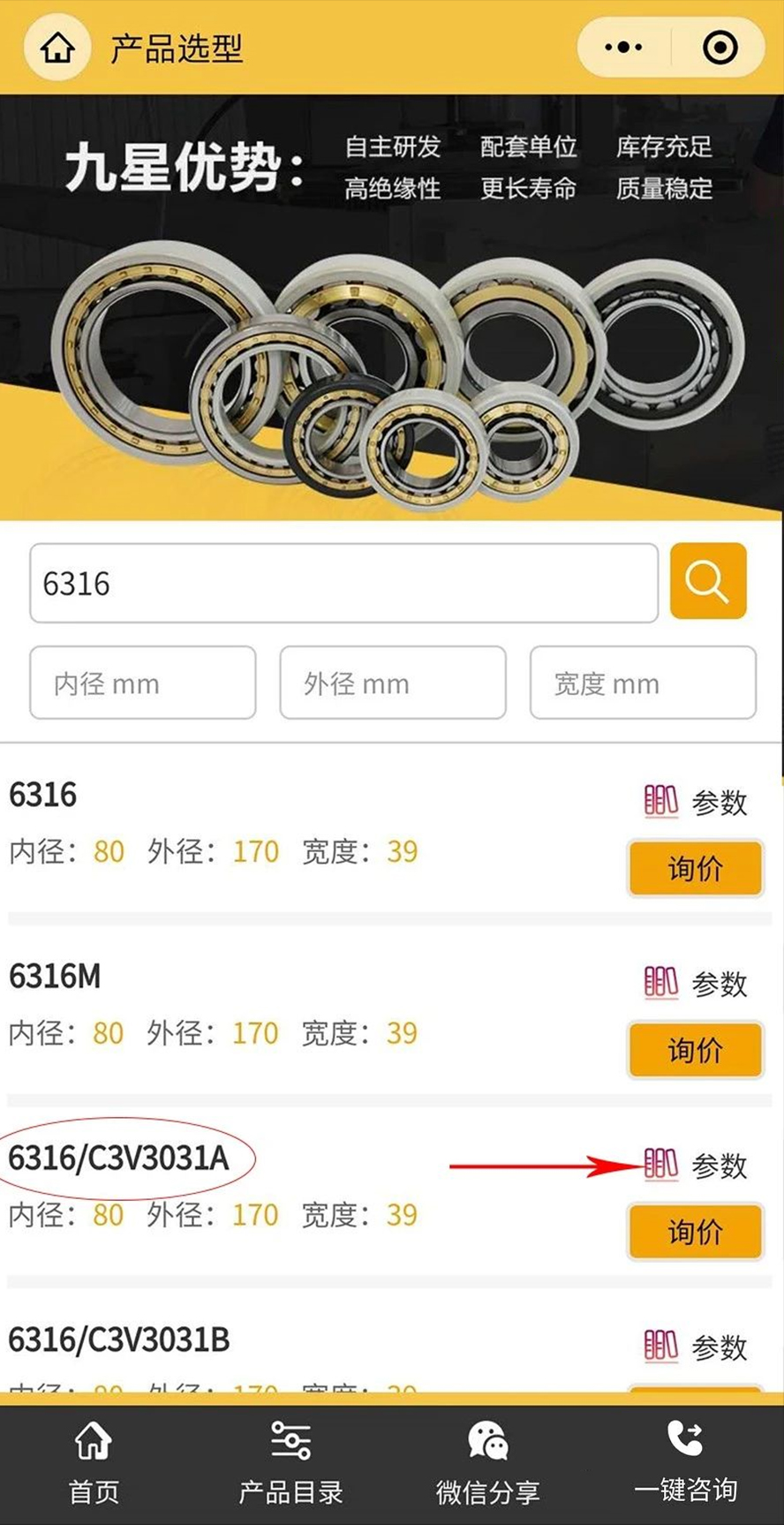
Task: Tap 询价 for 6316/C3V3031A
Action: 695,1232
